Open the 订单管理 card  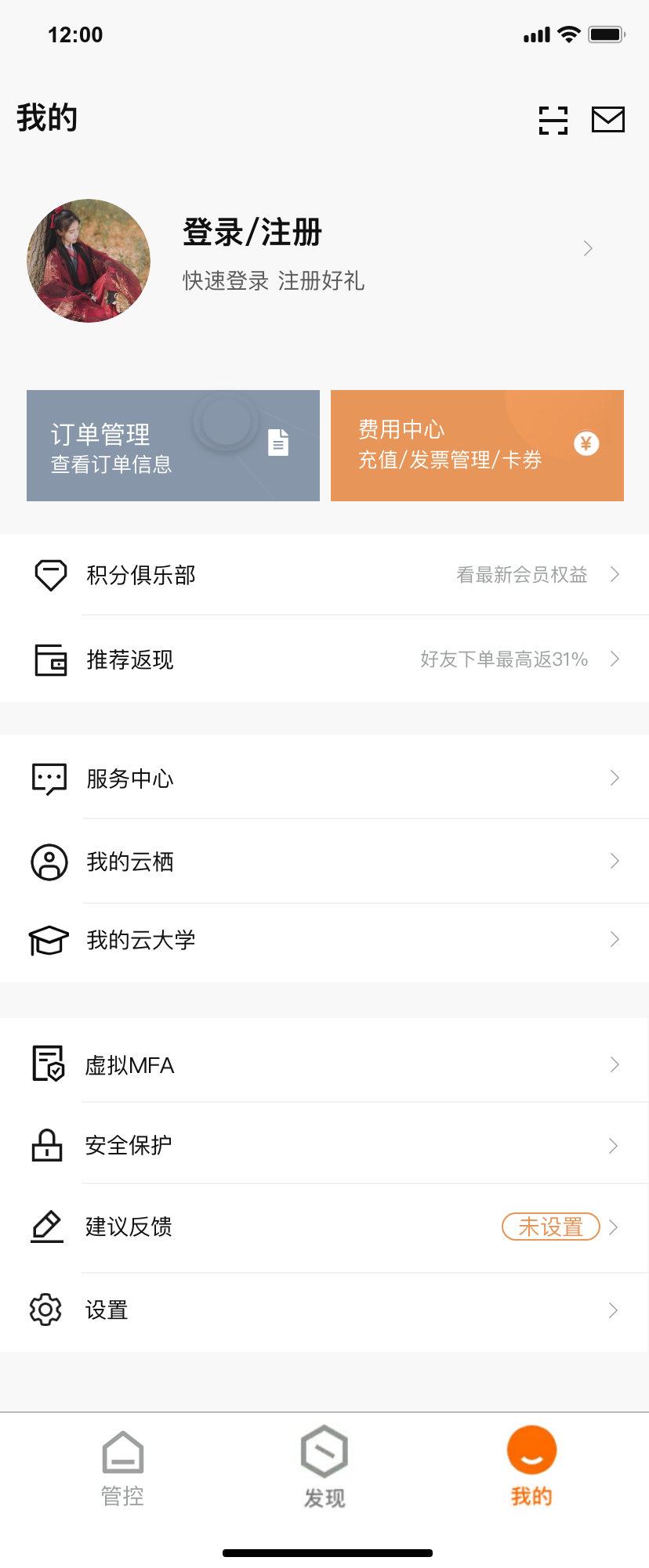(173, 446)
